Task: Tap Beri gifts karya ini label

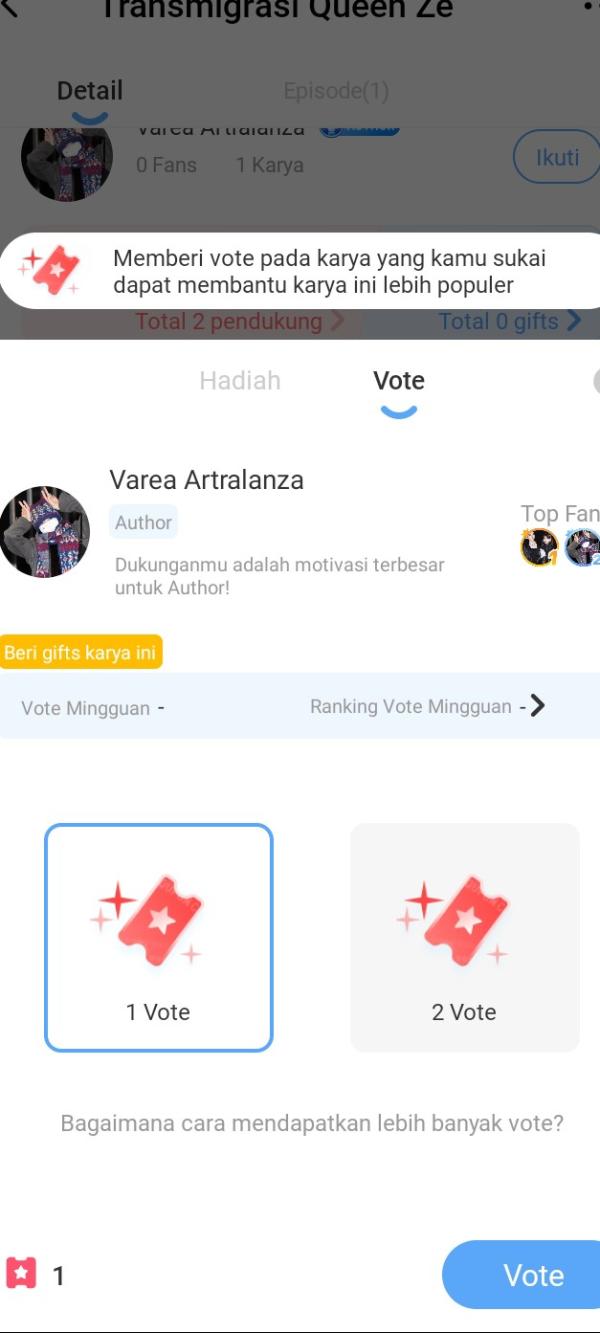Action: [x=80, y=653]
